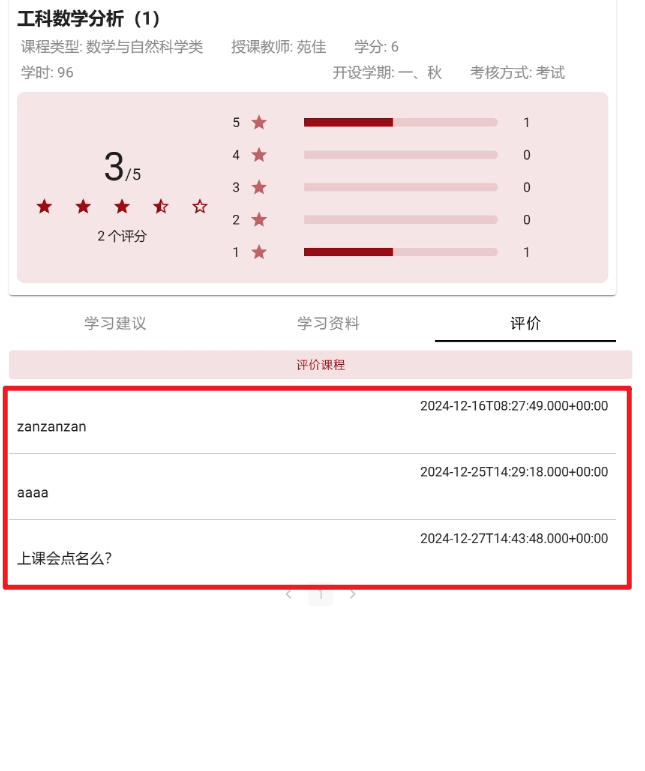
Task: Tap the 评价课程 button
Action: 320,365
